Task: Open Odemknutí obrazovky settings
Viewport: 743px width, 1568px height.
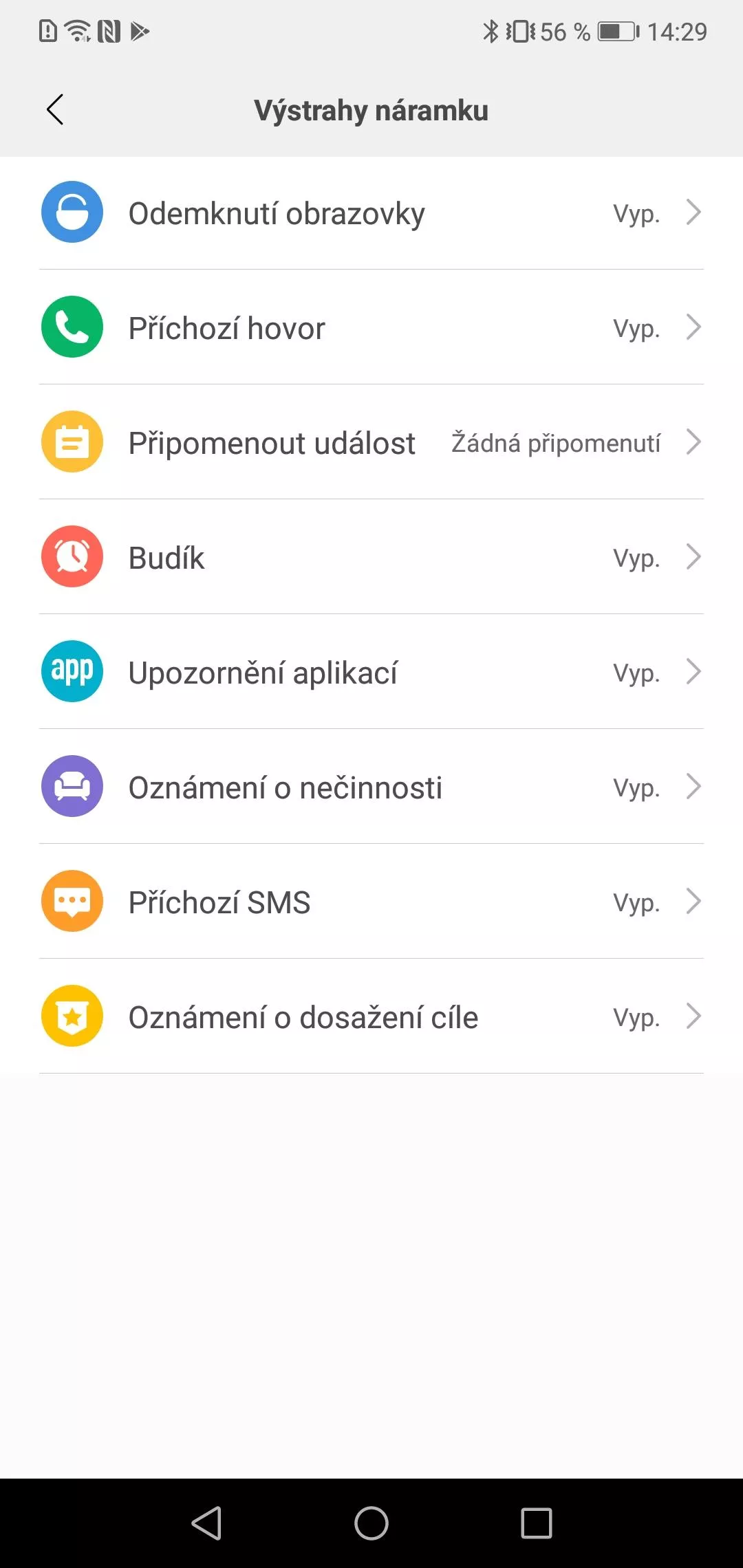Action: click(371, 213)
